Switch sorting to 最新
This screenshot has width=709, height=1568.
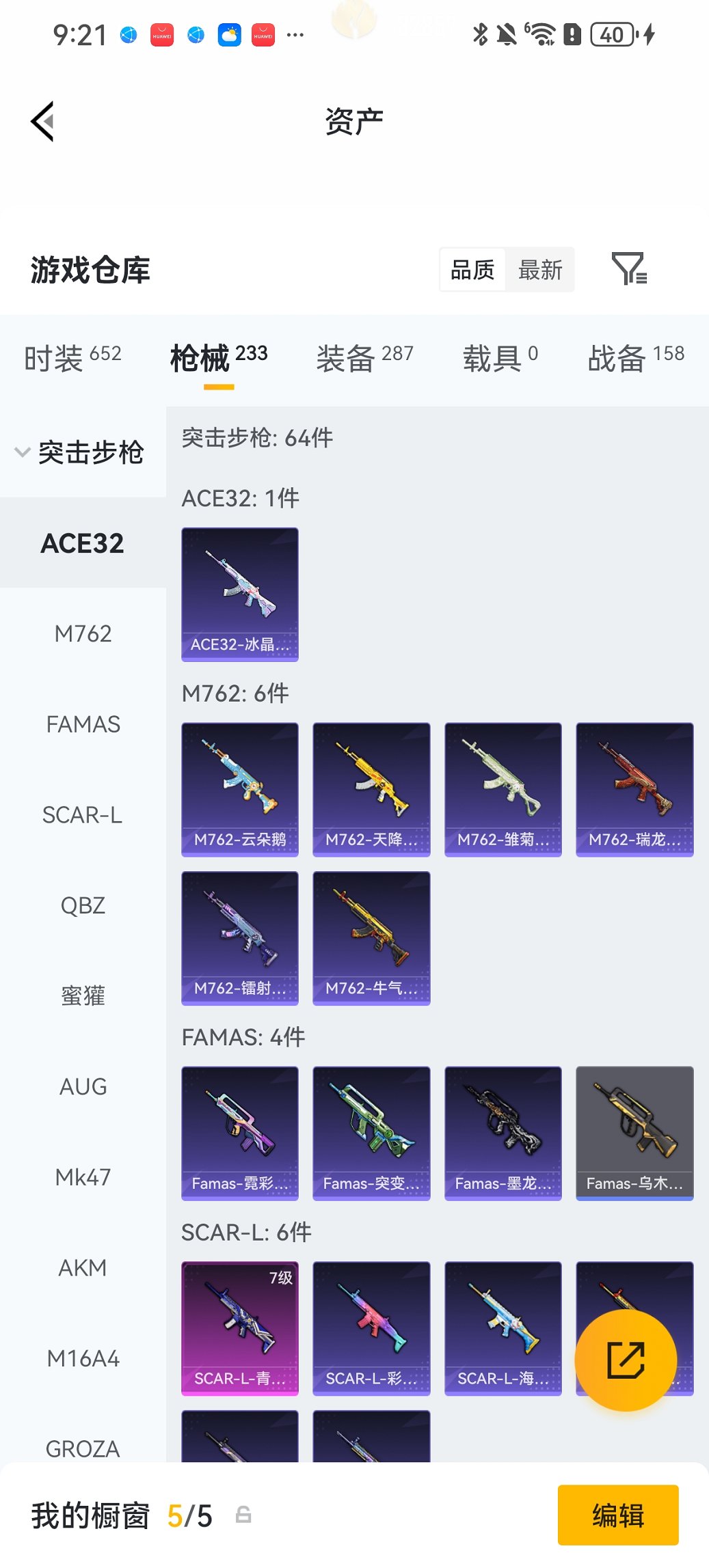point(541,269)
